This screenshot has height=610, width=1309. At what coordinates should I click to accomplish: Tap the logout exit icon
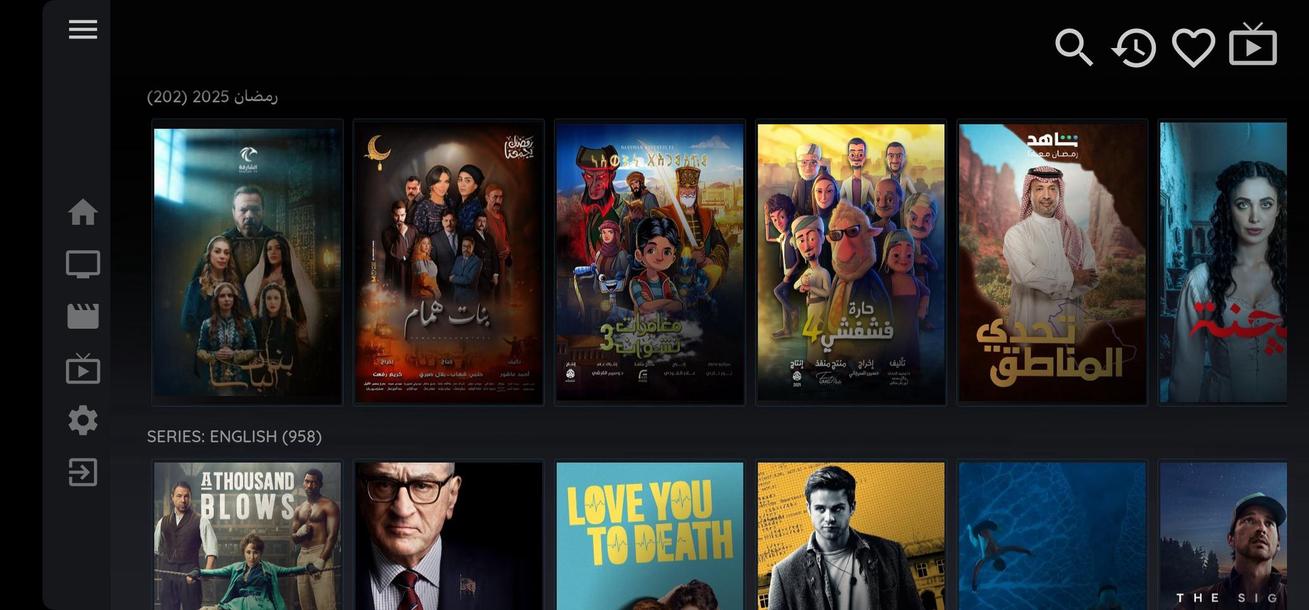tap(83, 472)
